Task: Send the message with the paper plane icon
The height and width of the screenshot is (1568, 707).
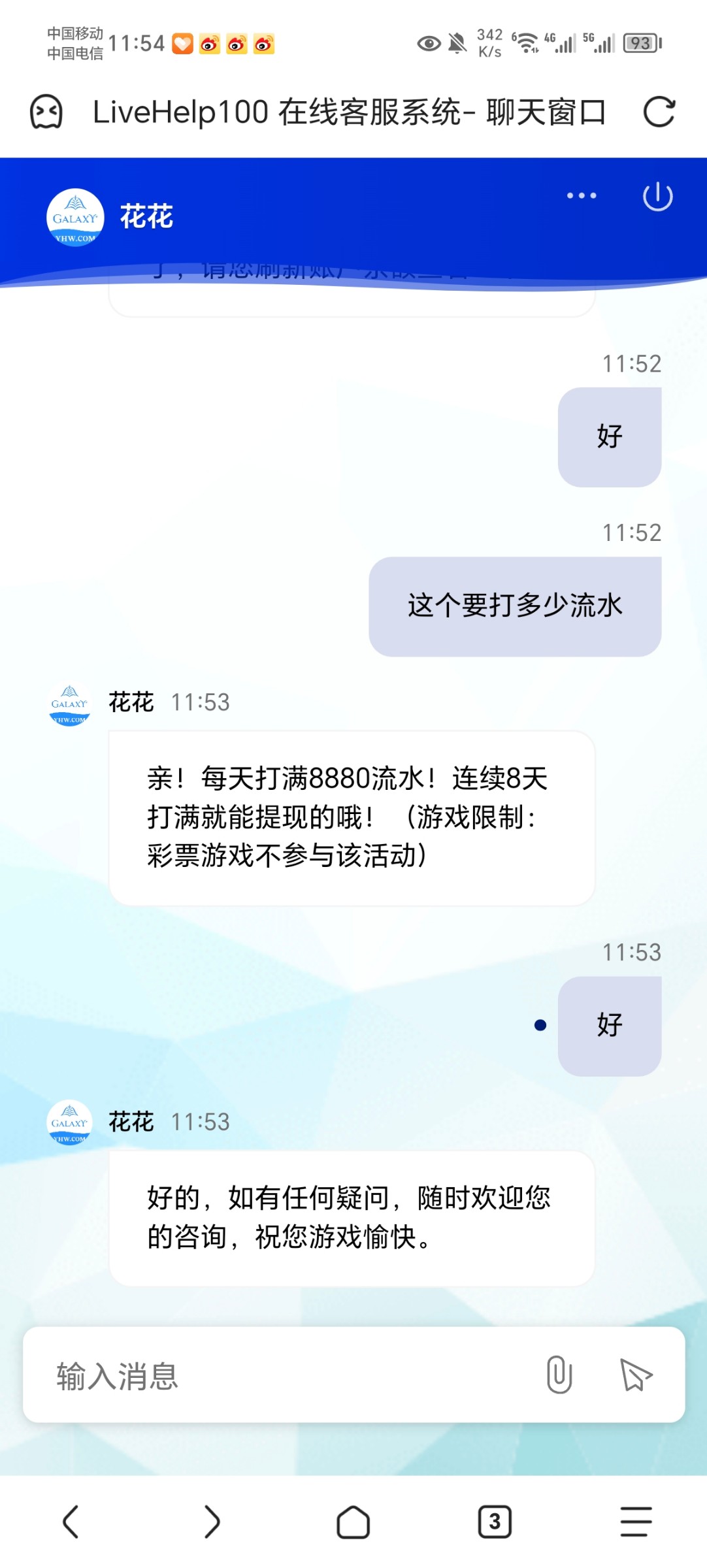Action: tap(635, 1375)
